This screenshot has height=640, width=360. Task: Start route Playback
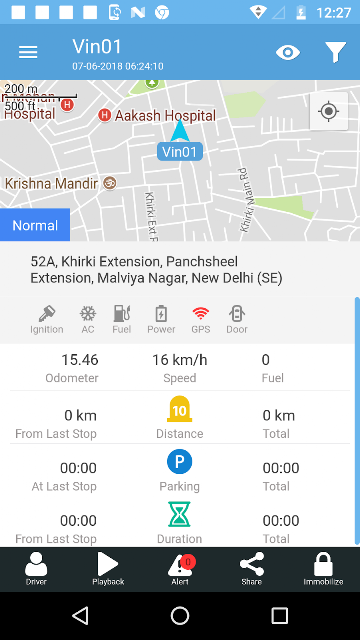click(108, 569)
